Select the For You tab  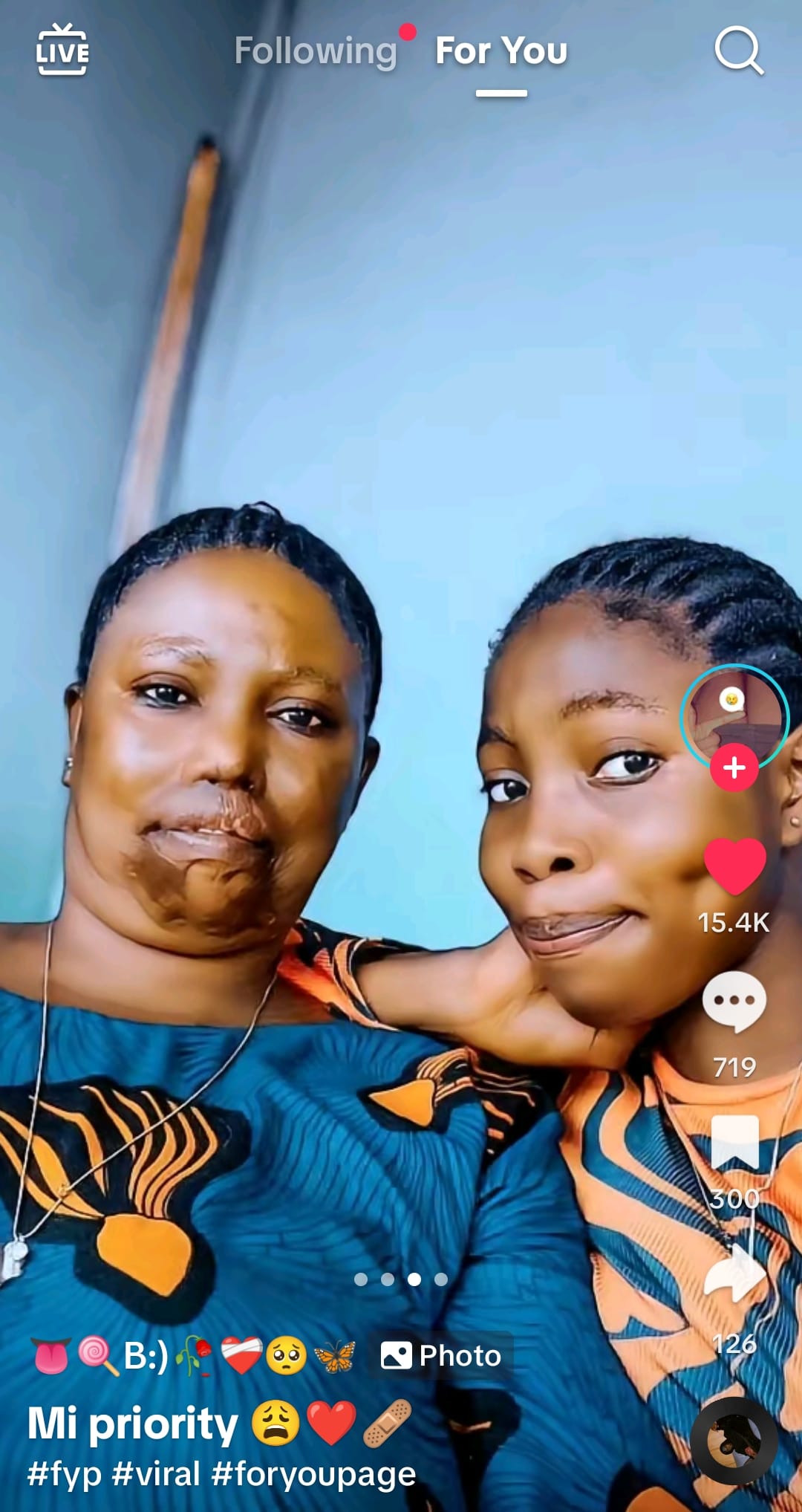501,51
